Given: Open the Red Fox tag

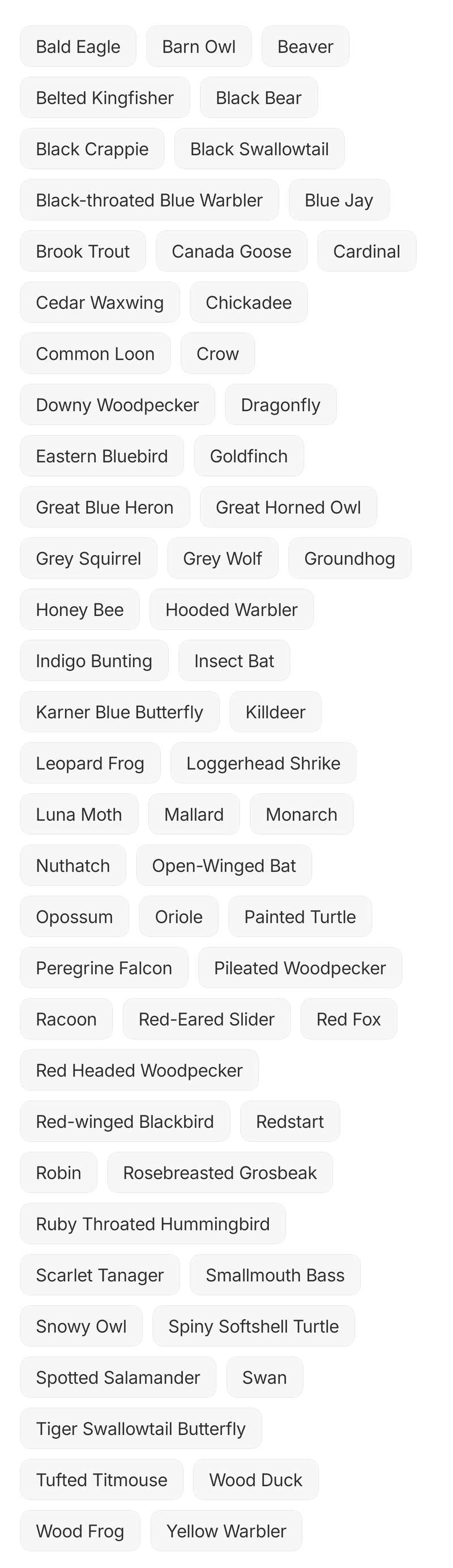Looking at the screenshot, I should coord(348,1018).
